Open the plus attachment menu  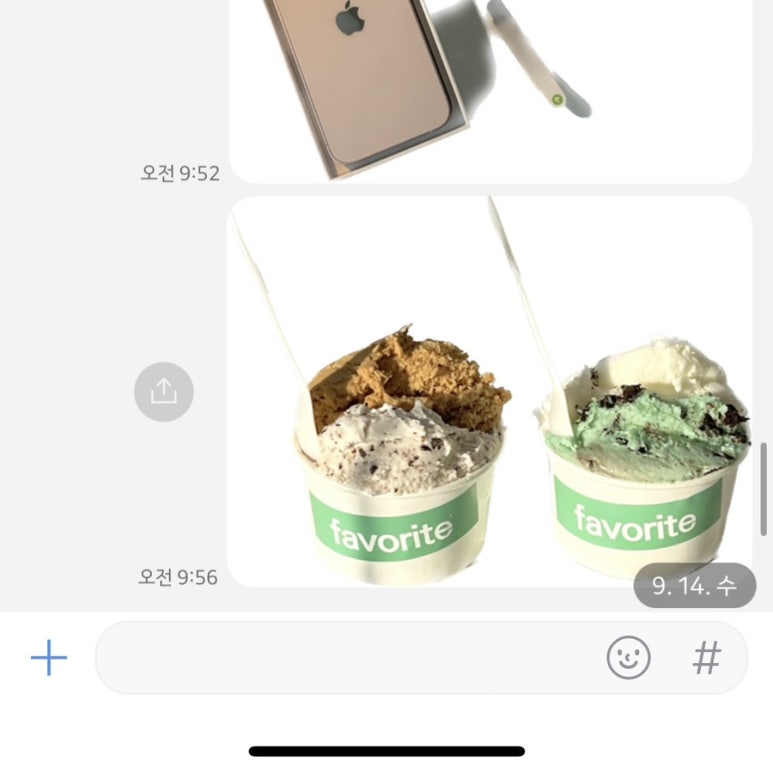click(48, 658)
